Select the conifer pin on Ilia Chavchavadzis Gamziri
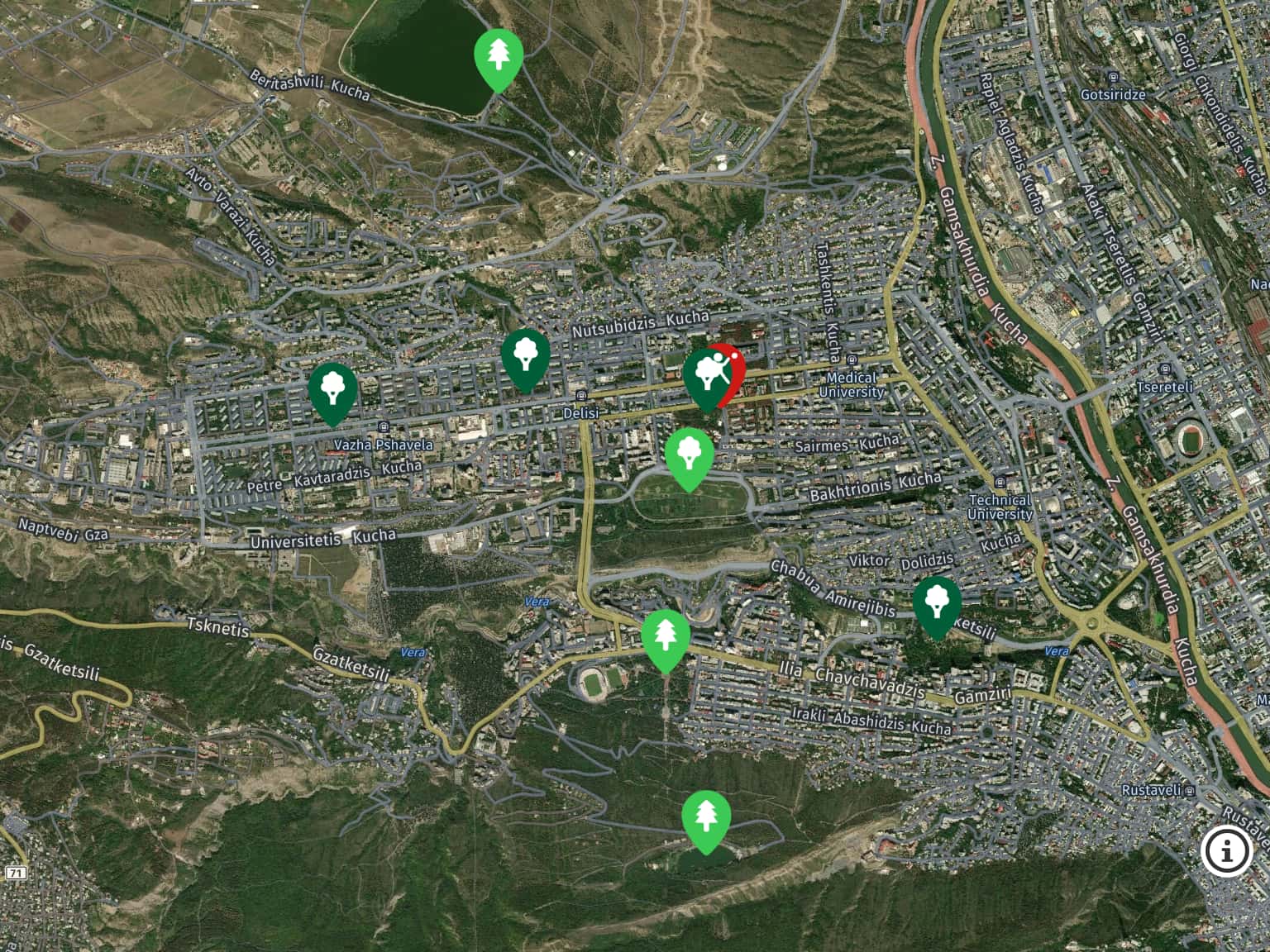 pos(666,636)
